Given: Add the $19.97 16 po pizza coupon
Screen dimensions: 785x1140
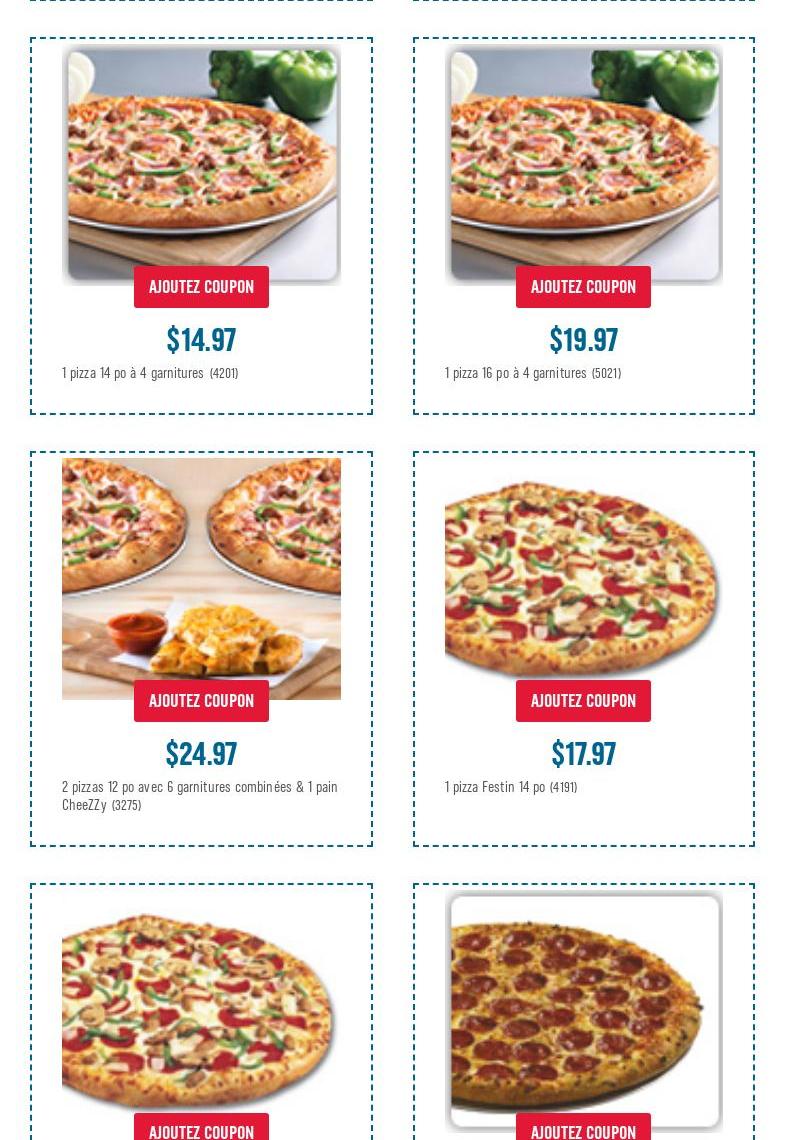Looking at the screenshot, I should point(583,287).
